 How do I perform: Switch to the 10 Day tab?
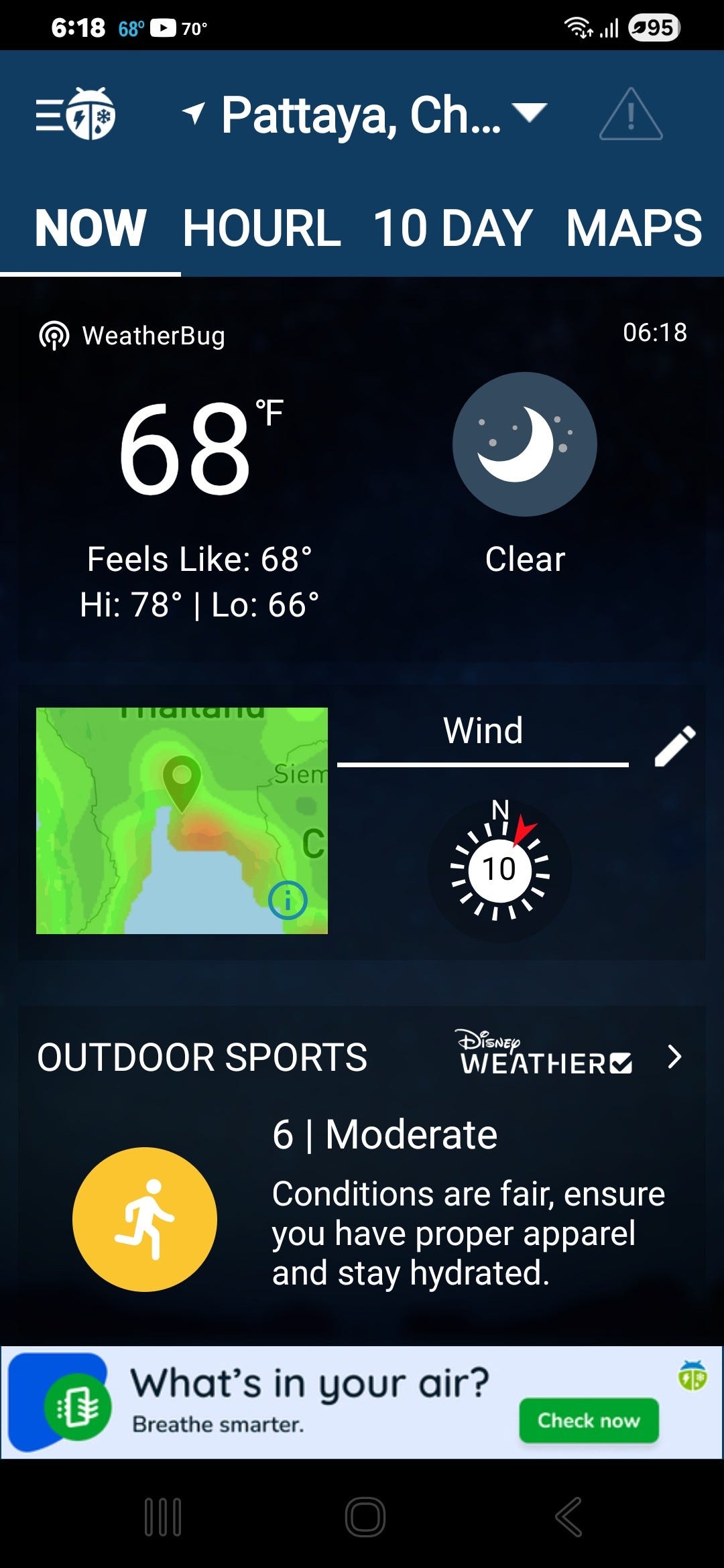tap(452, 228)
